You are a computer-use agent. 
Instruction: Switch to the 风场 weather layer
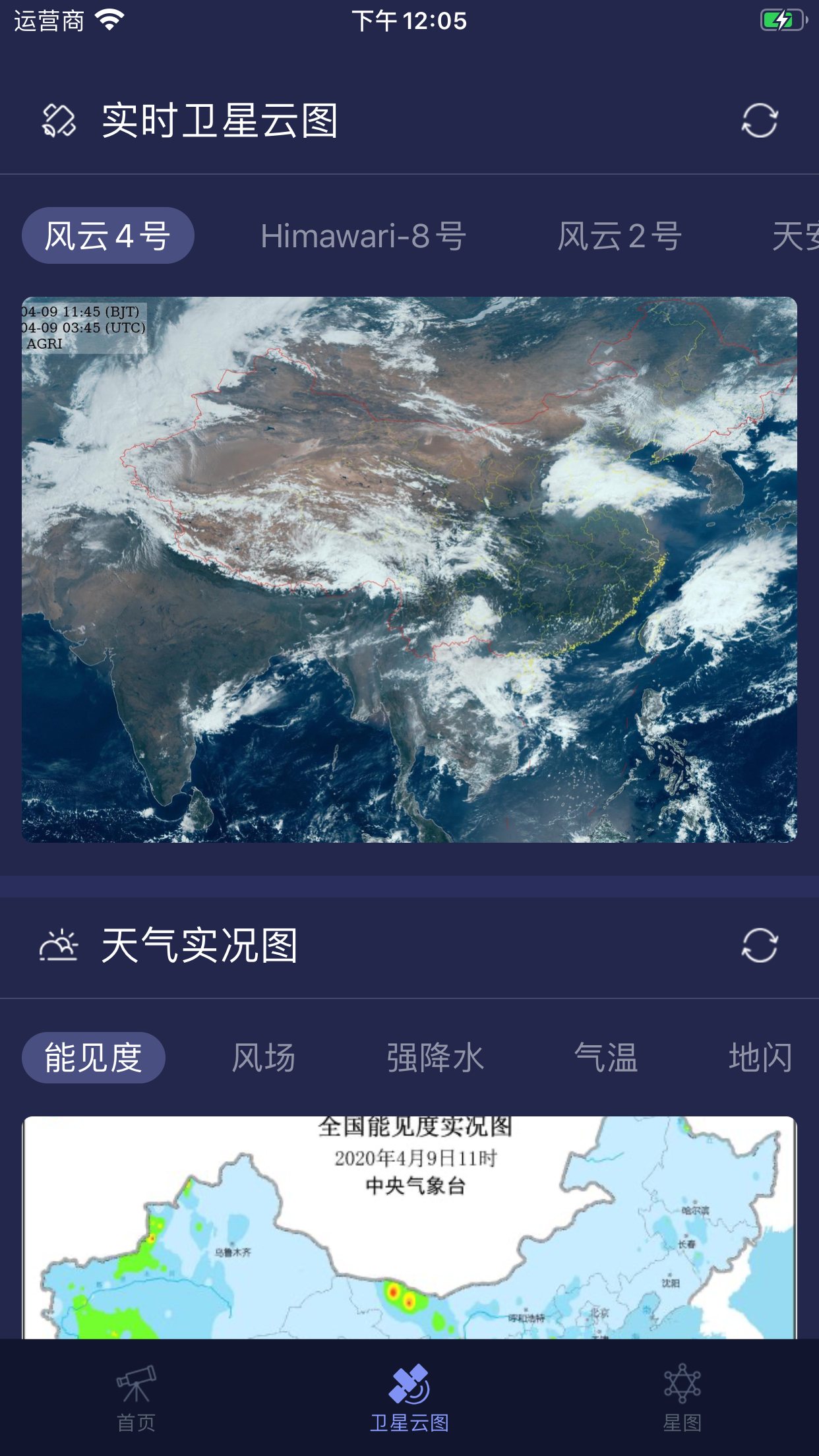[x=264, y=1056]
